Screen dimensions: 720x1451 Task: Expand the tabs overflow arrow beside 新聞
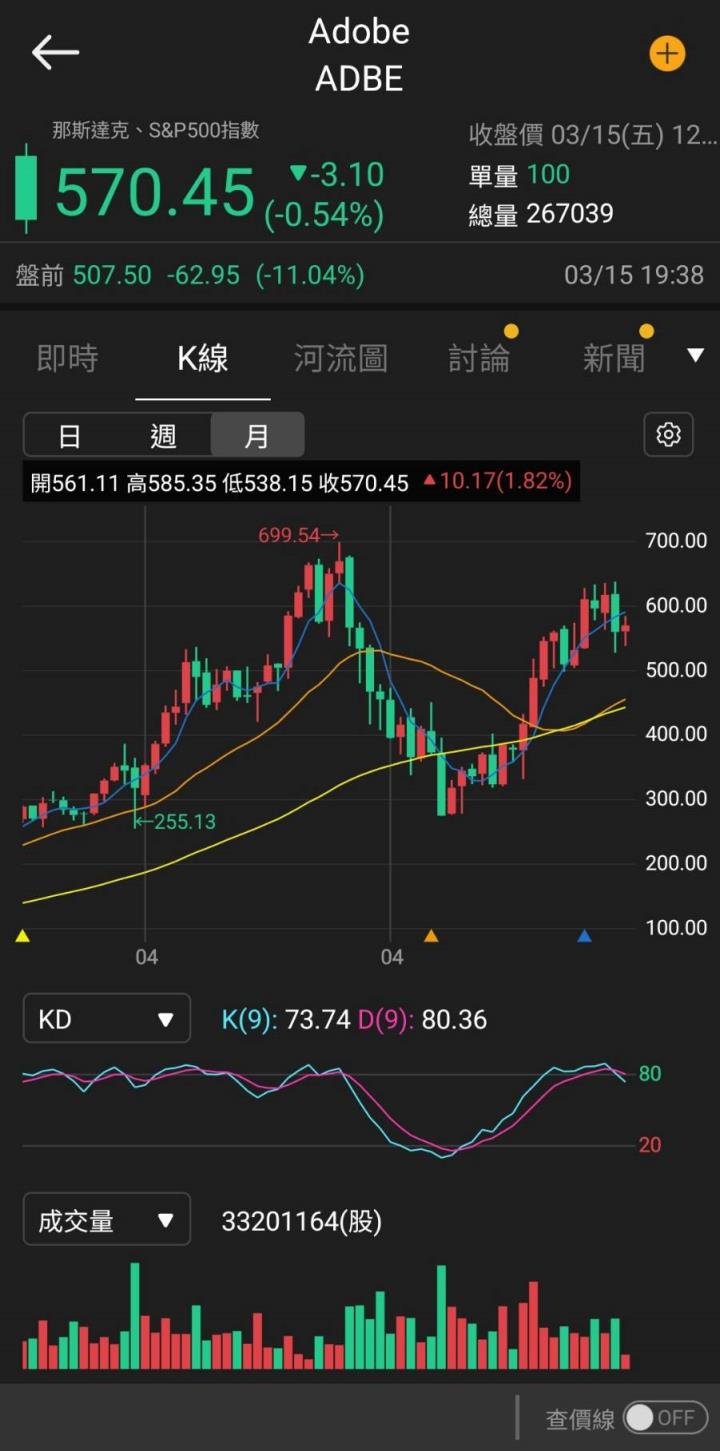(x=694, y=354)
